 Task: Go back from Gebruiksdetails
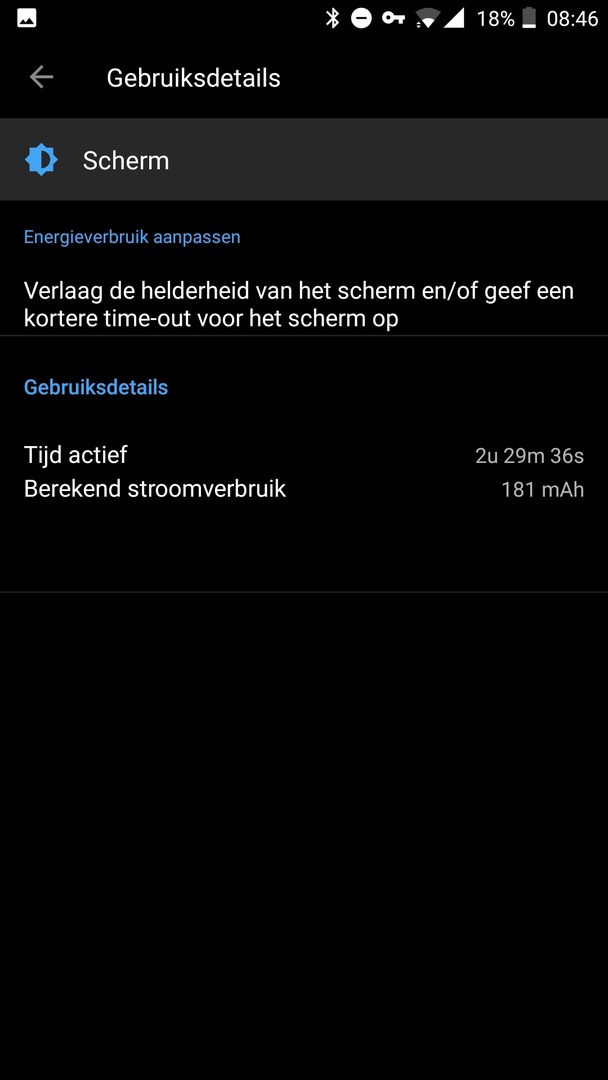pyautogui.click(x=41, y=77)
